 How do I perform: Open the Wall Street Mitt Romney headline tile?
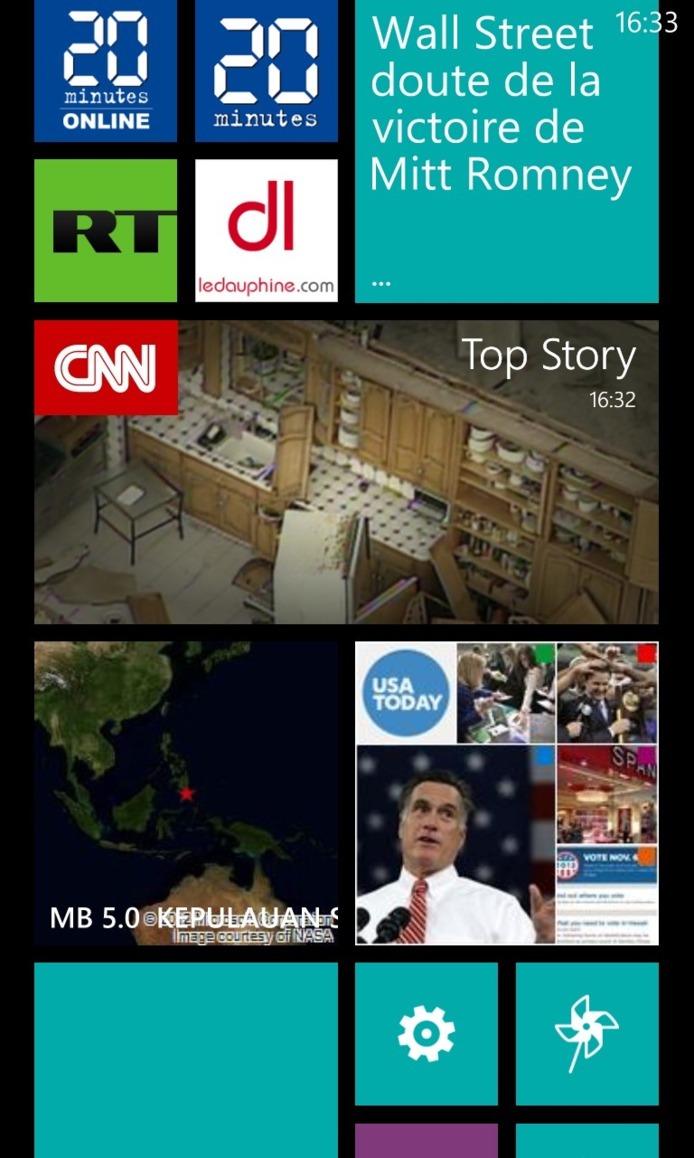click(x=506, y=150)
